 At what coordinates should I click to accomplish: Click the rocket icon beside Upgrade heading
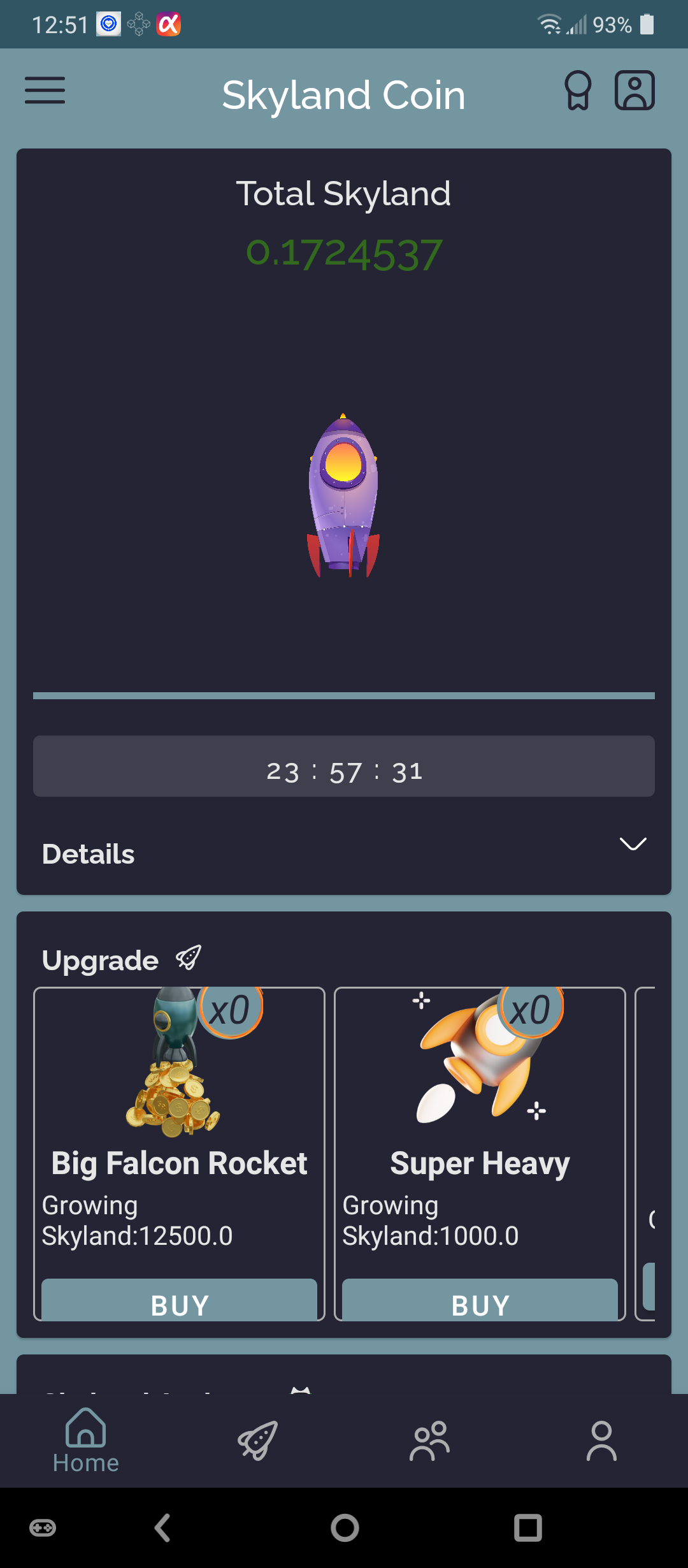point(189,956)
